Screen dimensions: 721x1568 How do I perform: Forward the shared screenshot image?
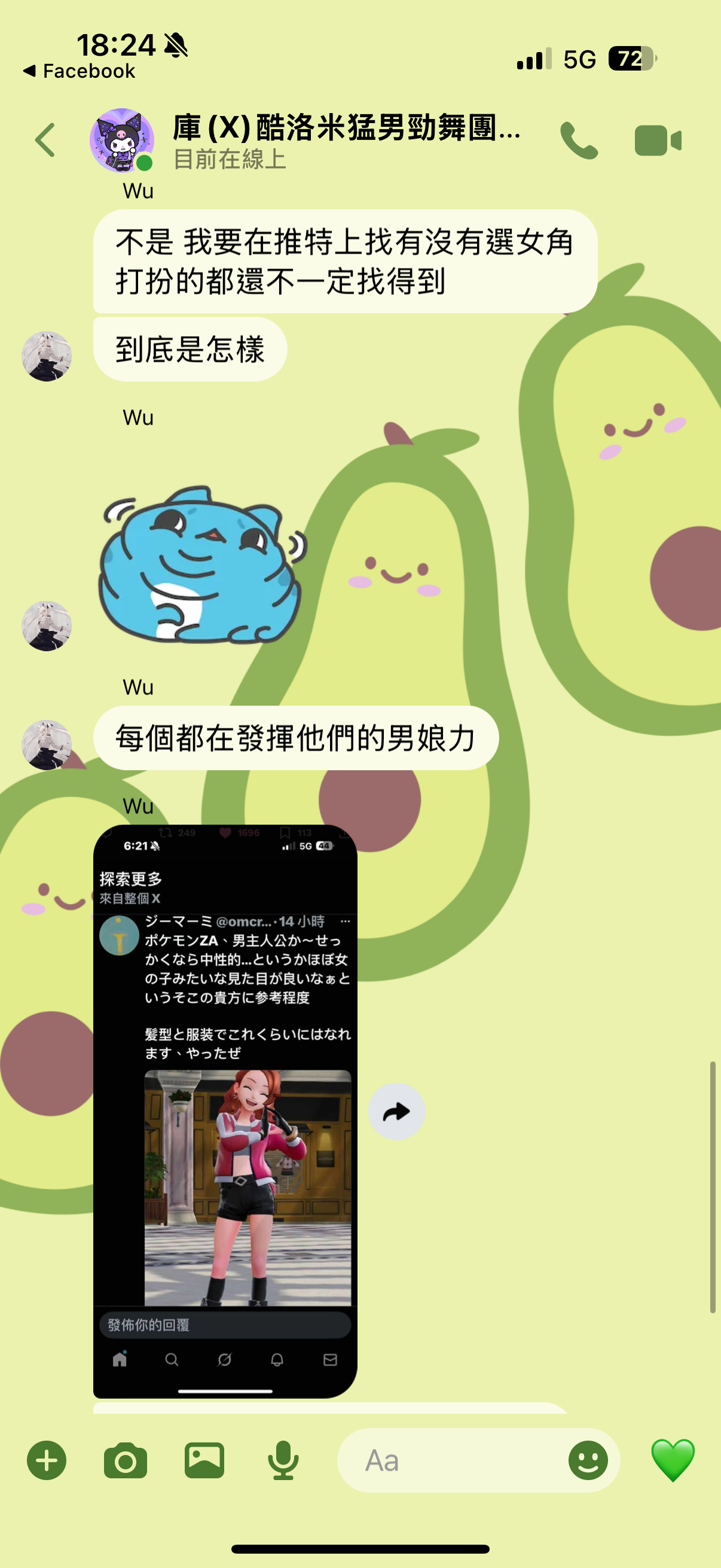(396, 1112)
